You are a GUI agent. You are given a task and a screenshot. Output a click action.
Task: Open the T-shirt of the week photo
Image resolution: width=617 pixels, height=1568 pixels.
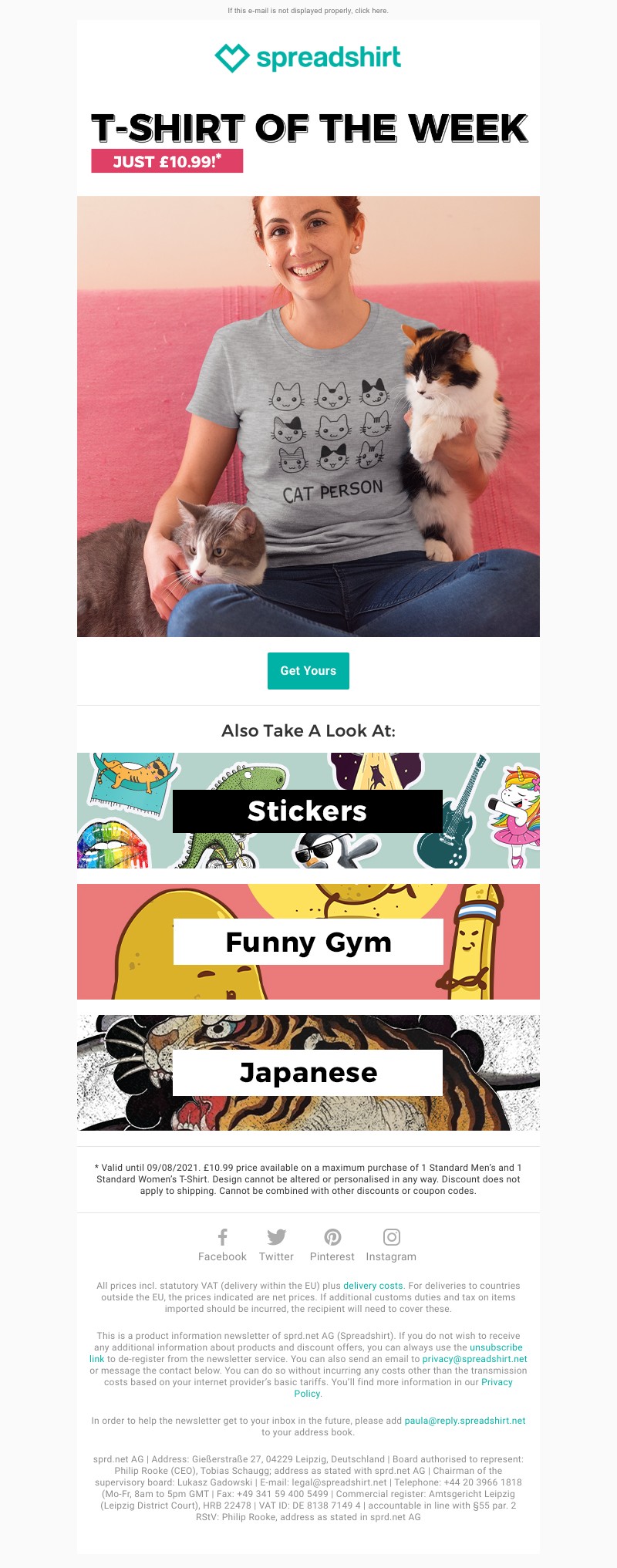coord(308,416)
